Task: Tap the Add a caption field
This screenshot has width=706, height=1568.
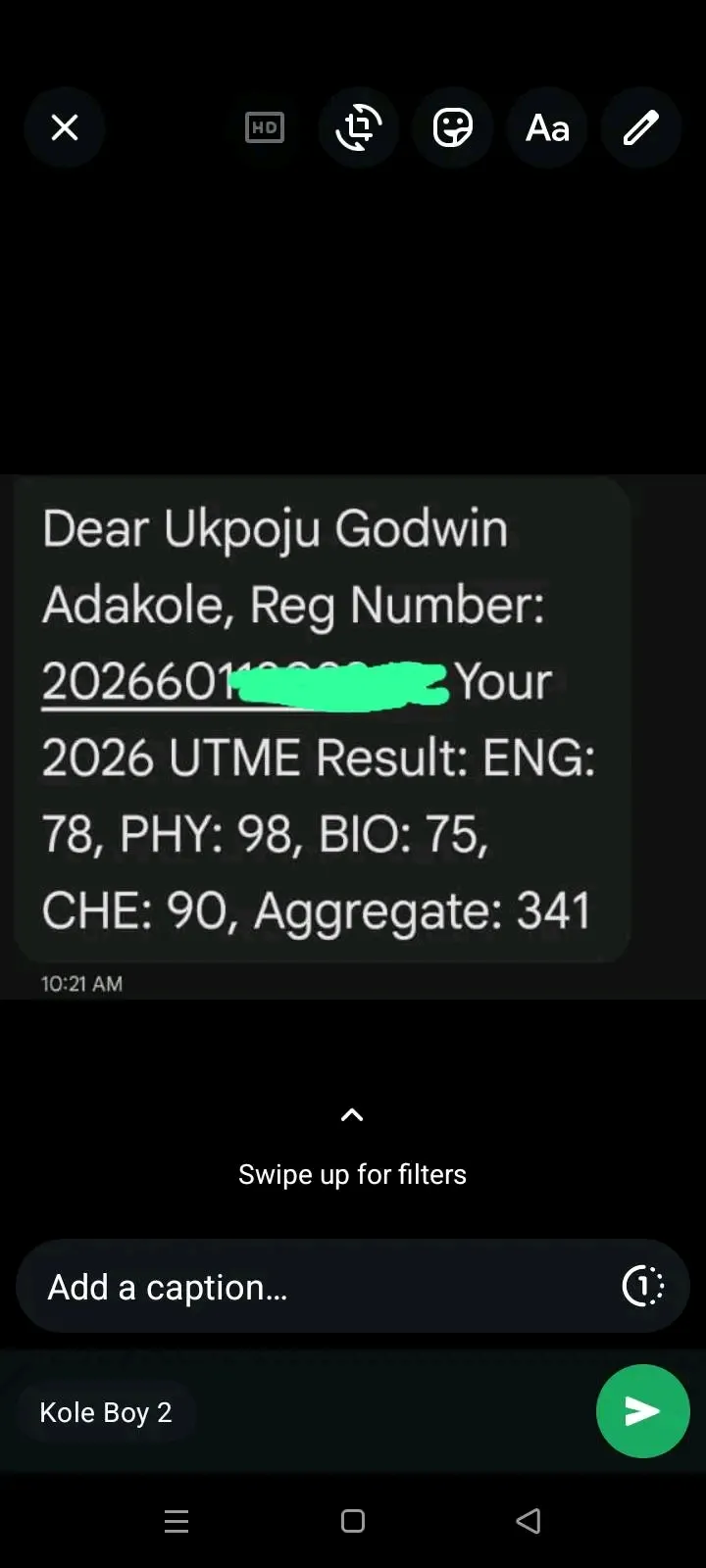Action: [x=314, y=1287]
